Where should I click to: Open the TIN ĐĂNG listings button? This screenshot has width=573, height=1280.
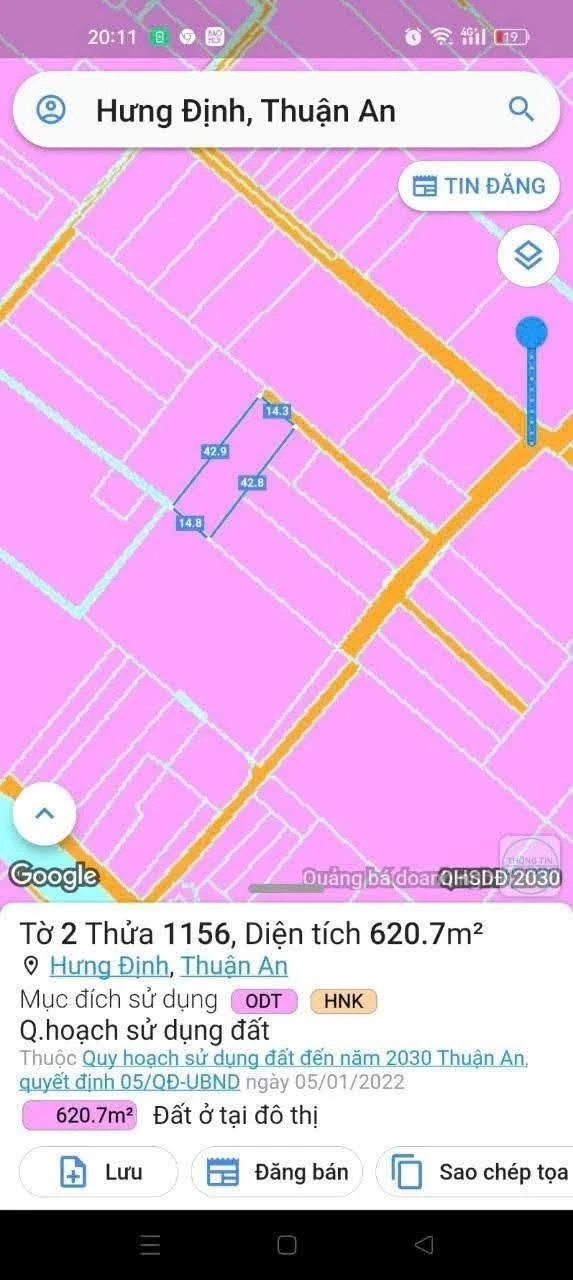point(479,186)
